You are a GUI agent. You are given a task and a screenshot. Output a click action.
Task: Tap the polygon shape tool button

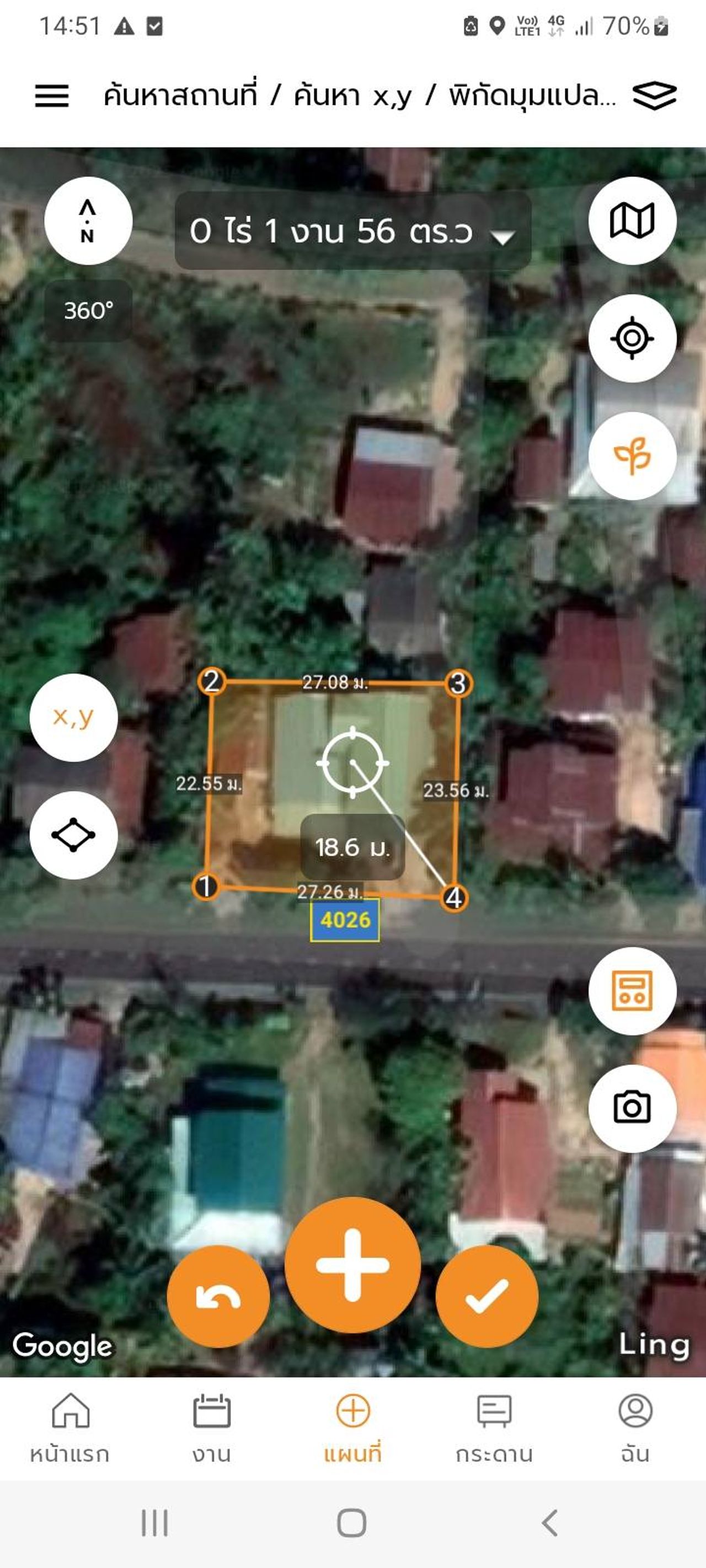(73, 835)
